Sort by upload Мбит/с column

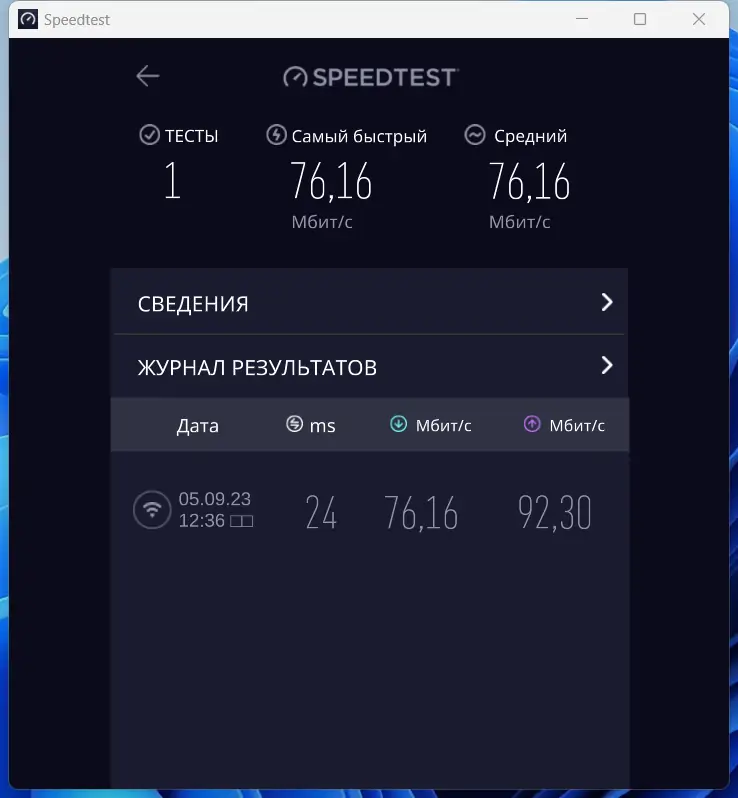point(565,425)
